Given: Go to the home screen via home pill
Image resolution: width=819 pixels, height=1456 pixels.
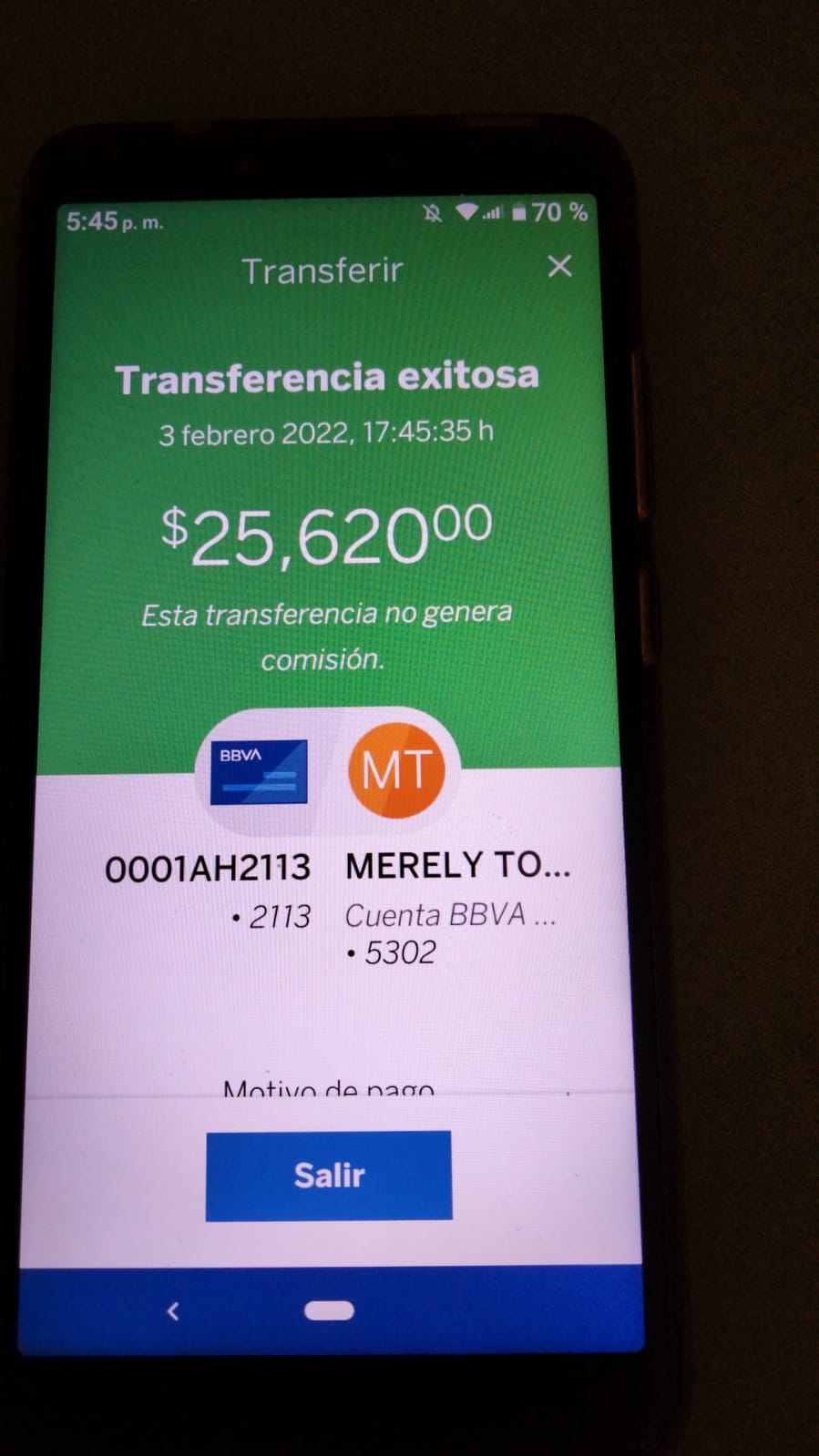Looking at the screenshot, I should click(329, 1310).
